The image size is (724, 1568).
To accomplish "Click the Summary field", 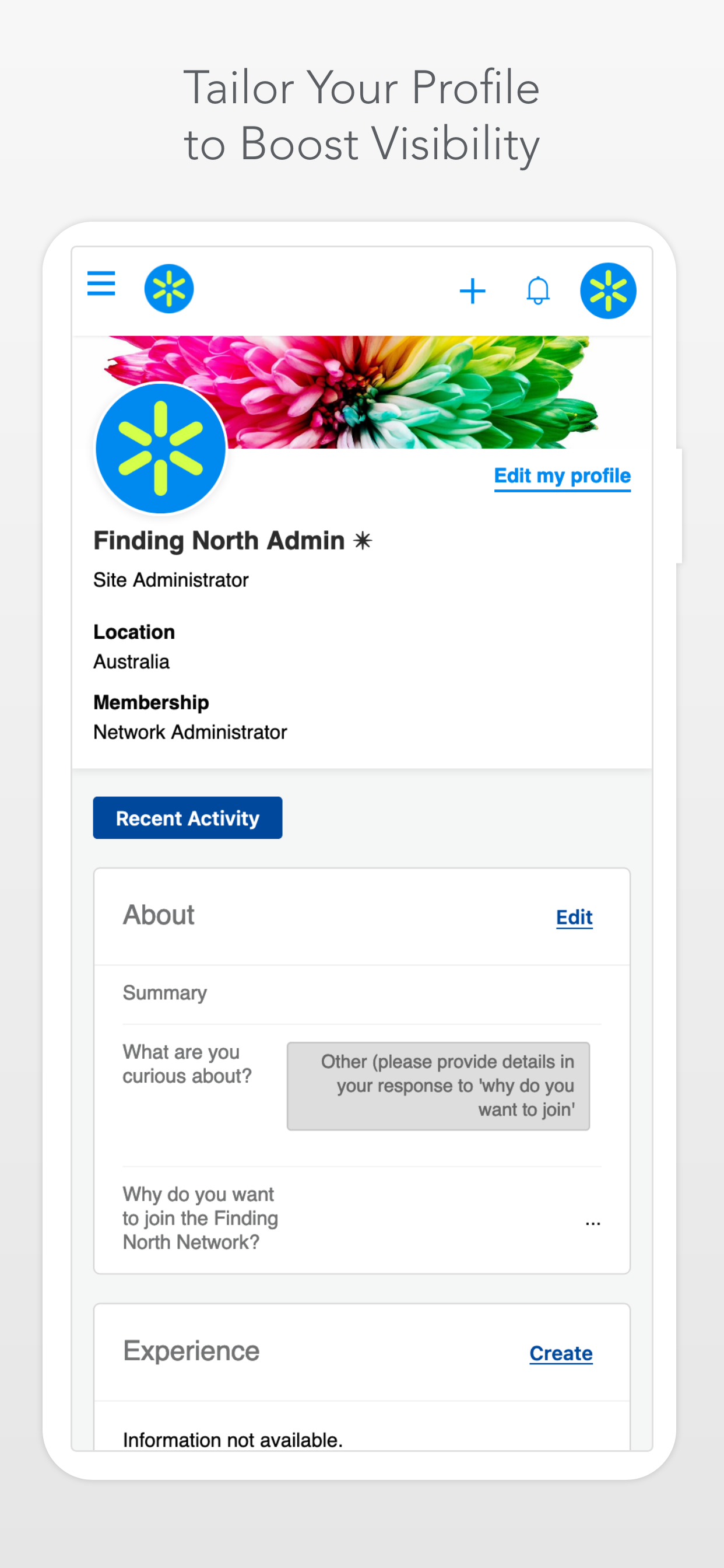I will pos(164,992).
